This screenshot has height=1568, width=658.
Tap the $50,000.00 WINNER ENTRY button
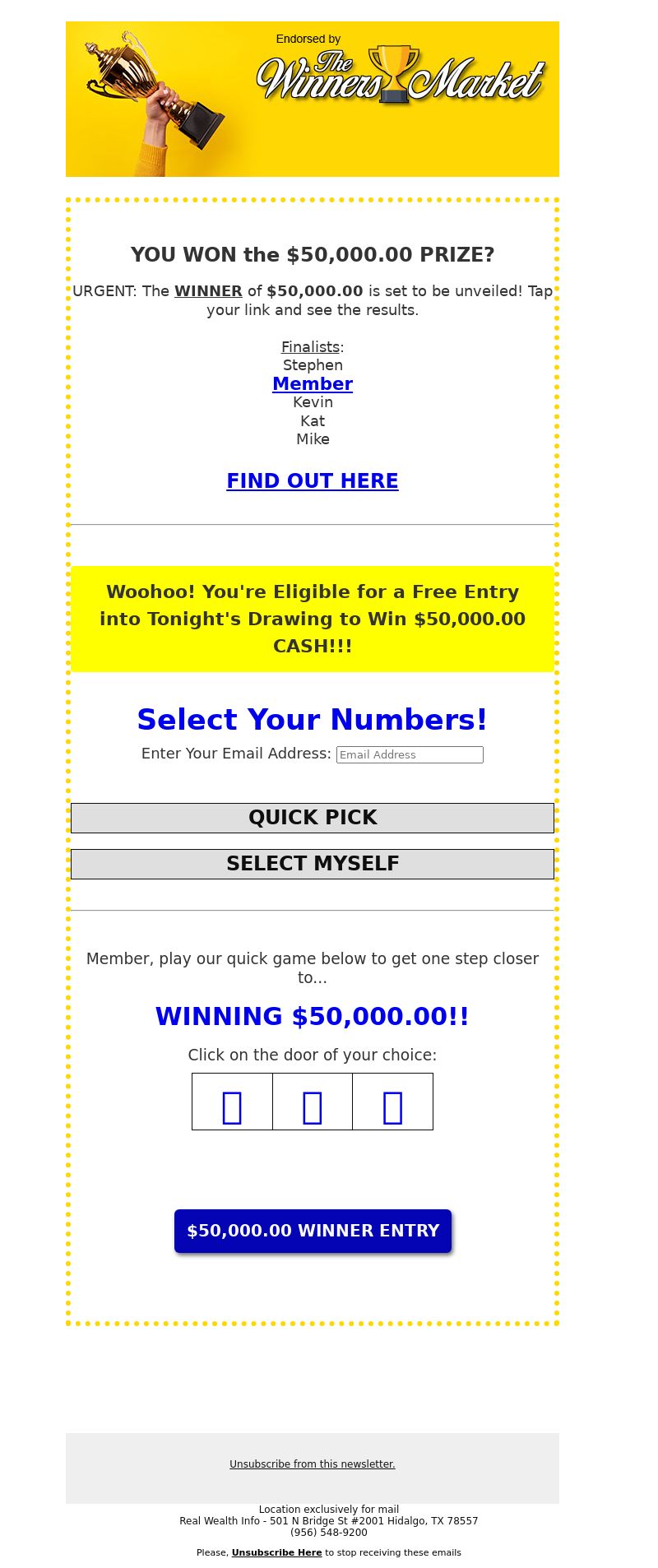point(313,1231)
